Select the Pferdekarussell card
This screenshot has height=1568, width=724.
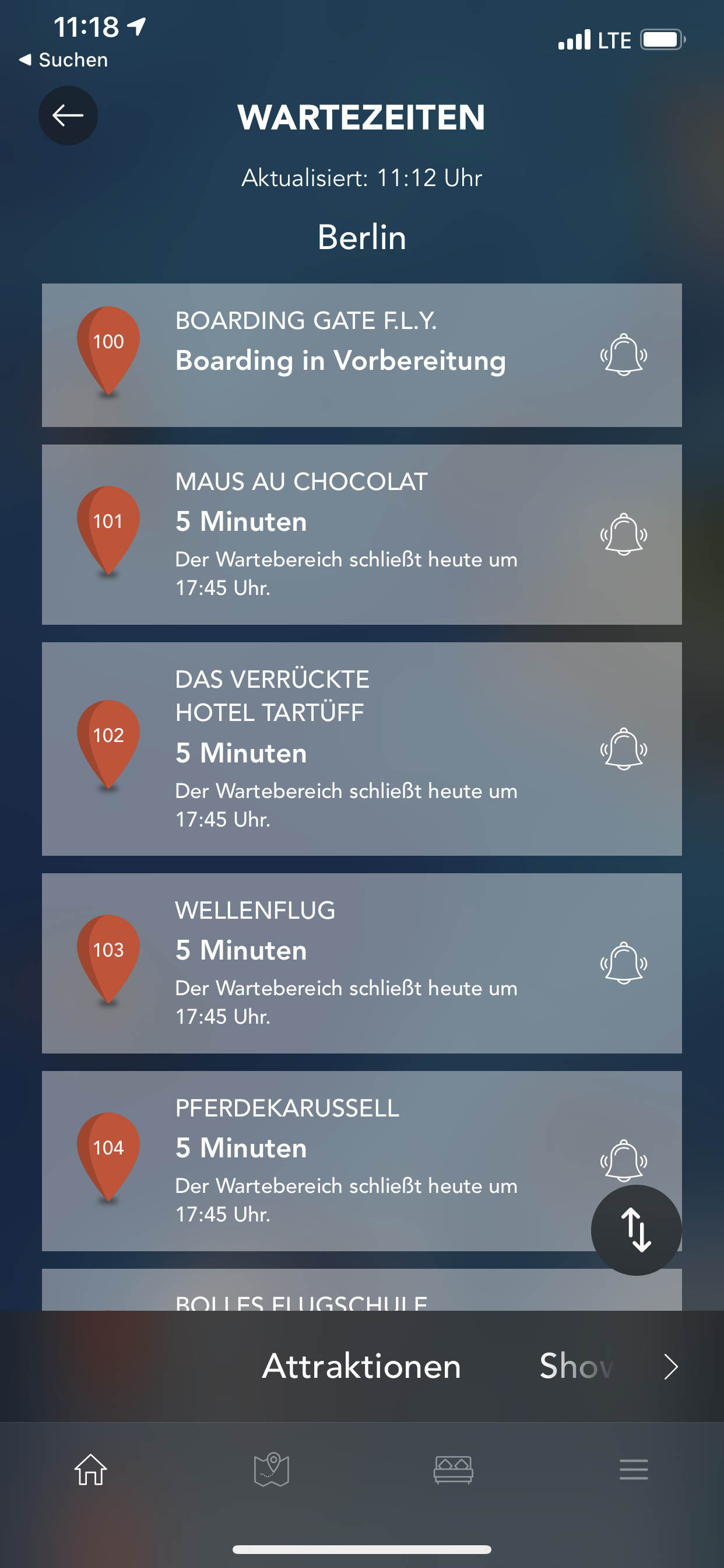361,1161
